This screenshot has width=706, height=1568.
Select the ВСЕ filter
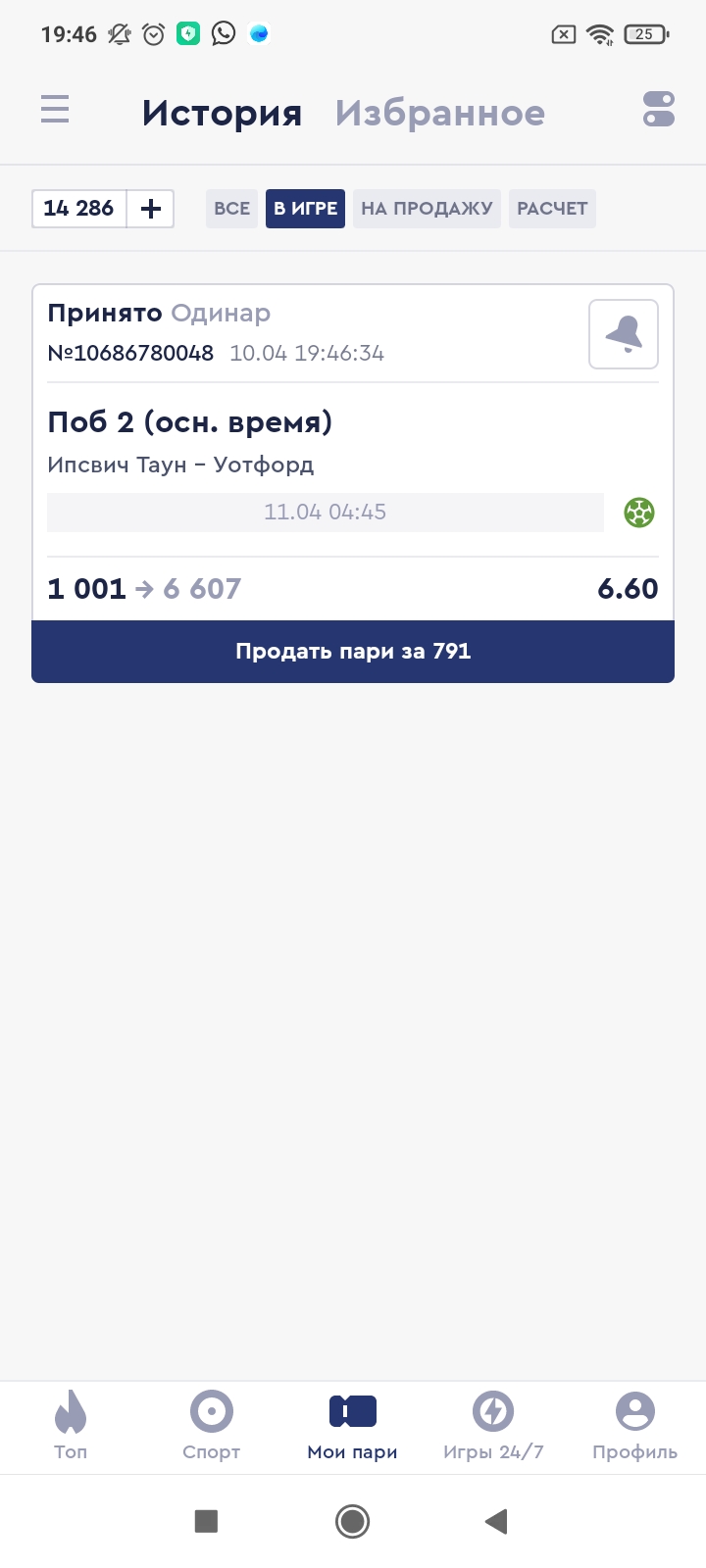(x=231, y=209)
